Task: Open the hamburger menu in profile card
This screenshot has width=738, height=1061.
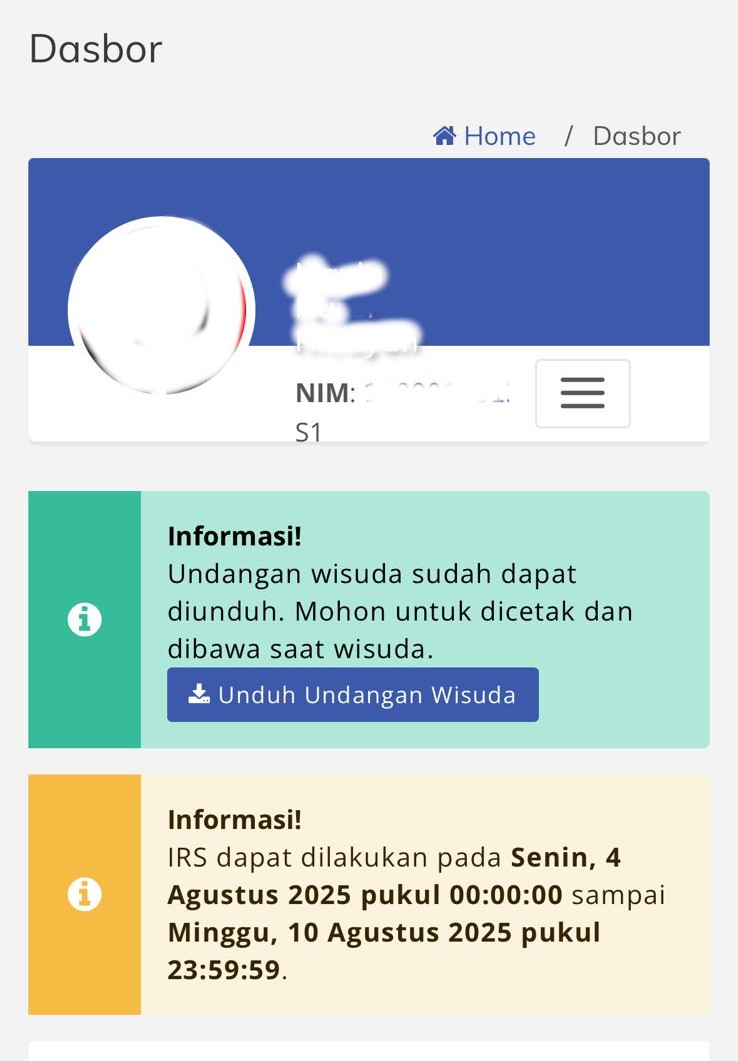Action: tap(582, 393)
